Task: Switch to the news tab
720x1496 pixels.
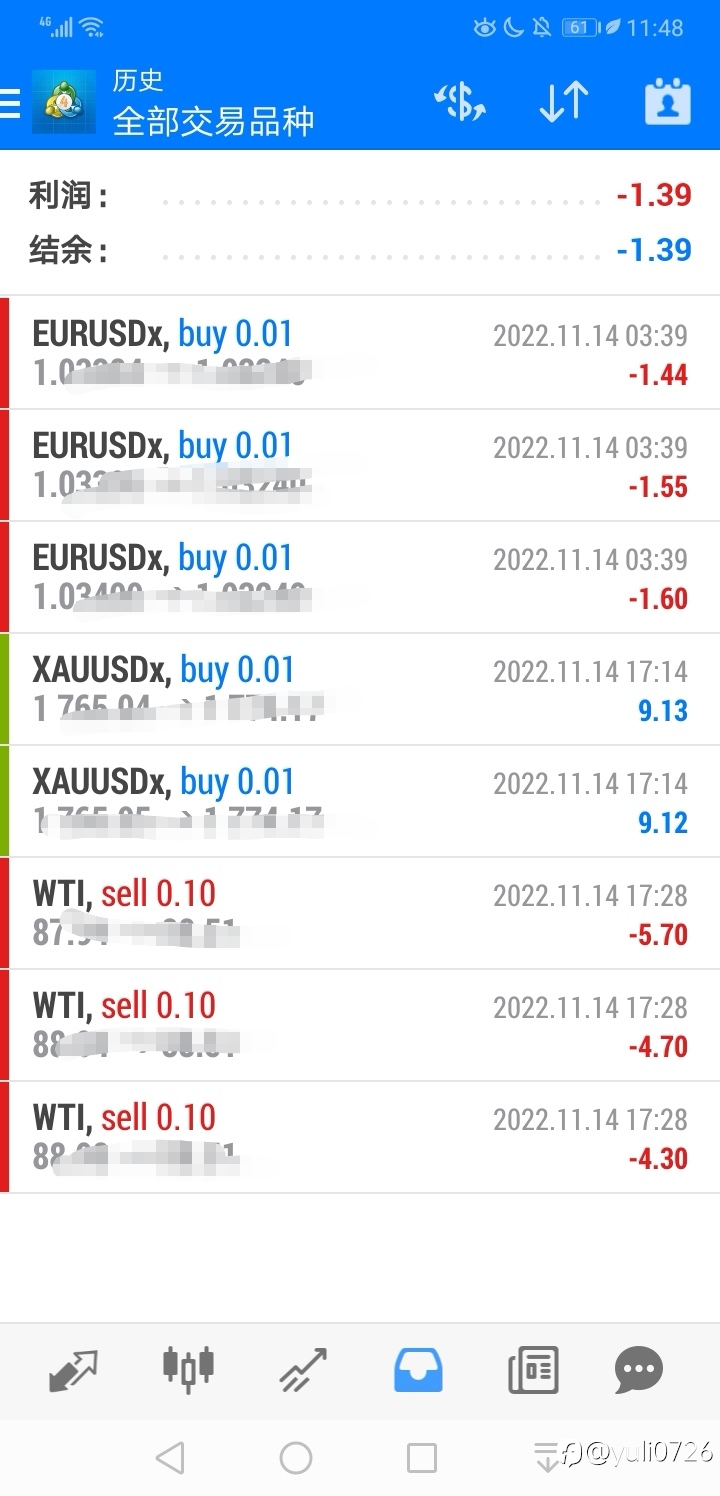Action: [533, 1370]
